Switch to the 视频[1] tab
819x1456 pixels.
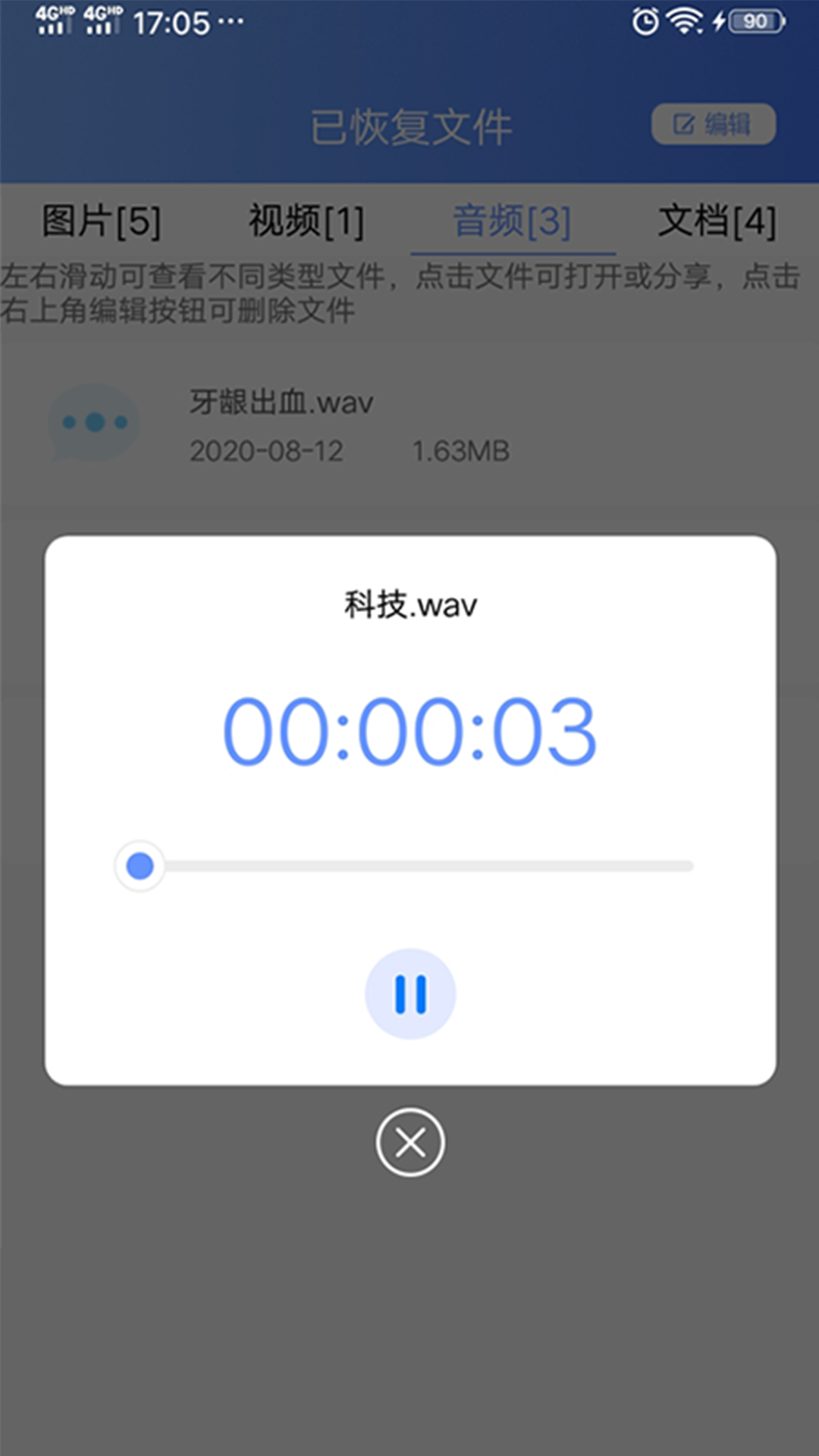pos(307,221)
